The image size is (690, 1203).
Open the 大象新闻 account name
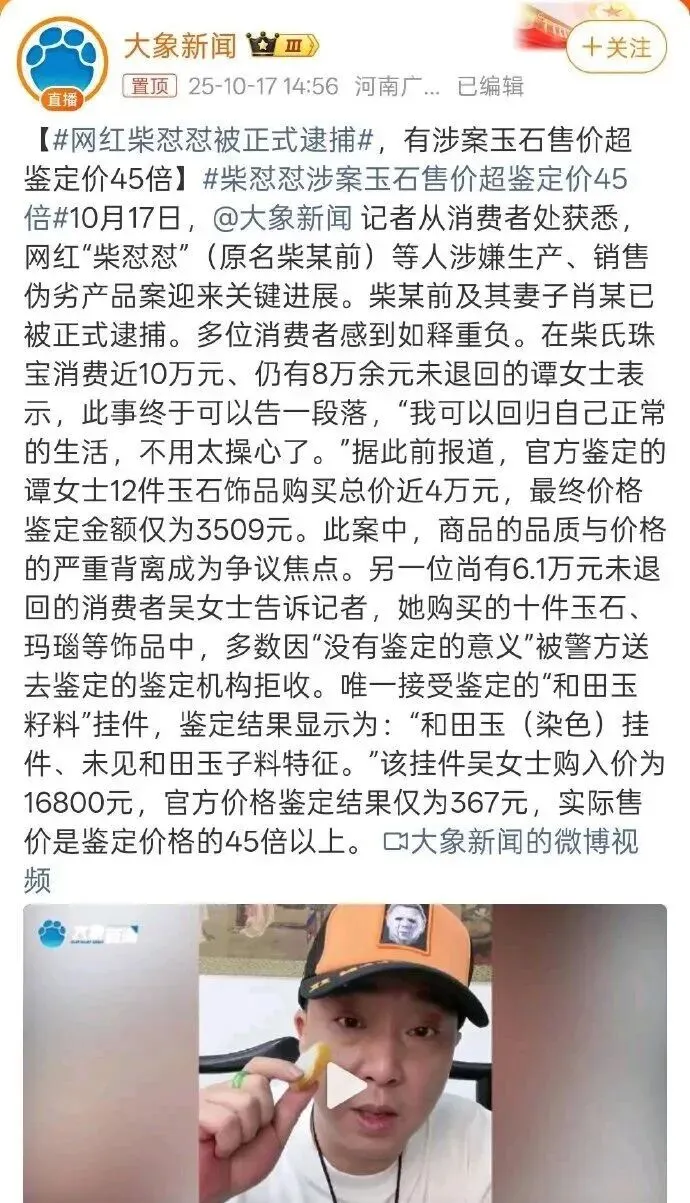pyautogui.click(x=180, y=45)
